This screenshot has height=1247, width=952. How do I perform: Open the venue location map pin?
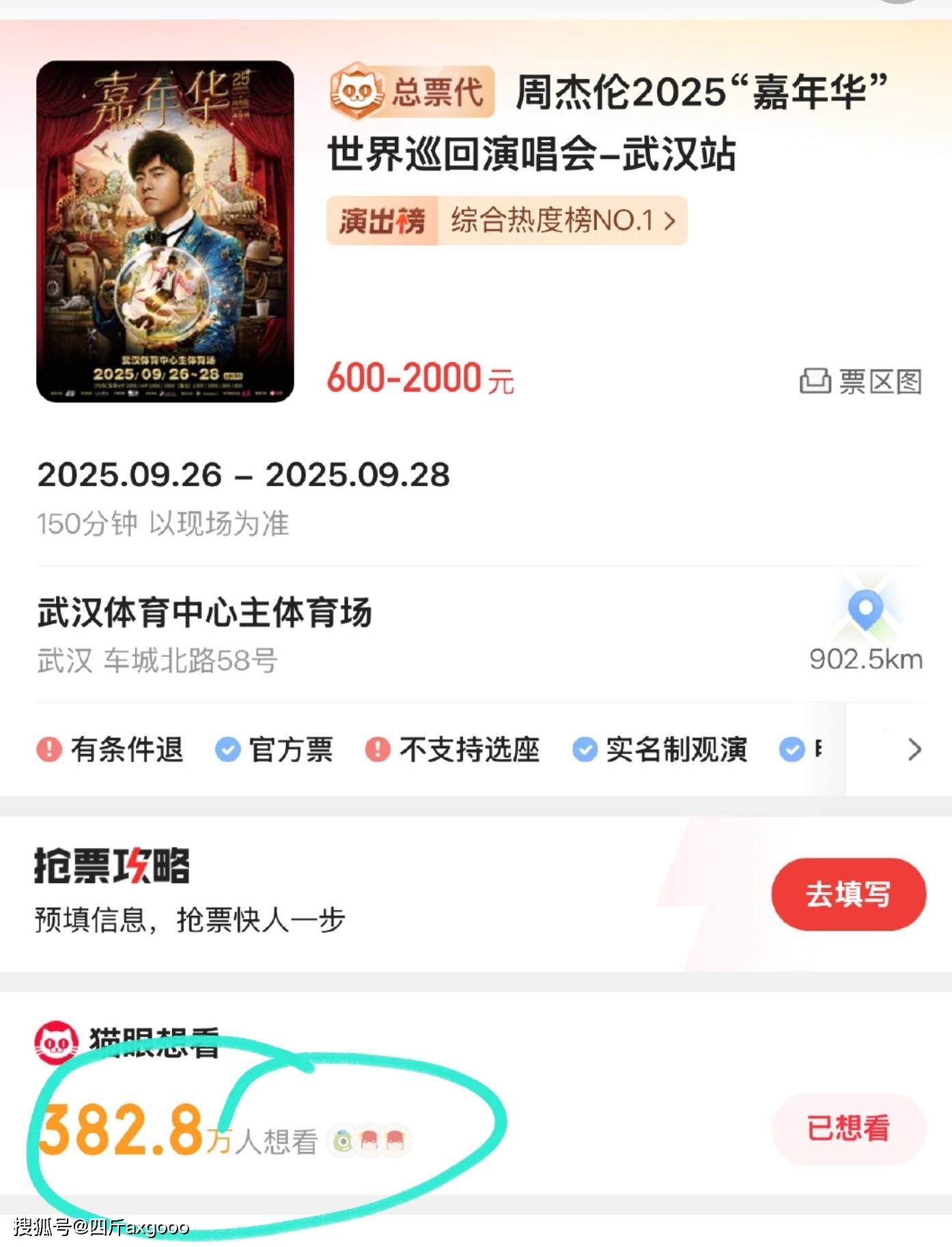pos(865,609)
